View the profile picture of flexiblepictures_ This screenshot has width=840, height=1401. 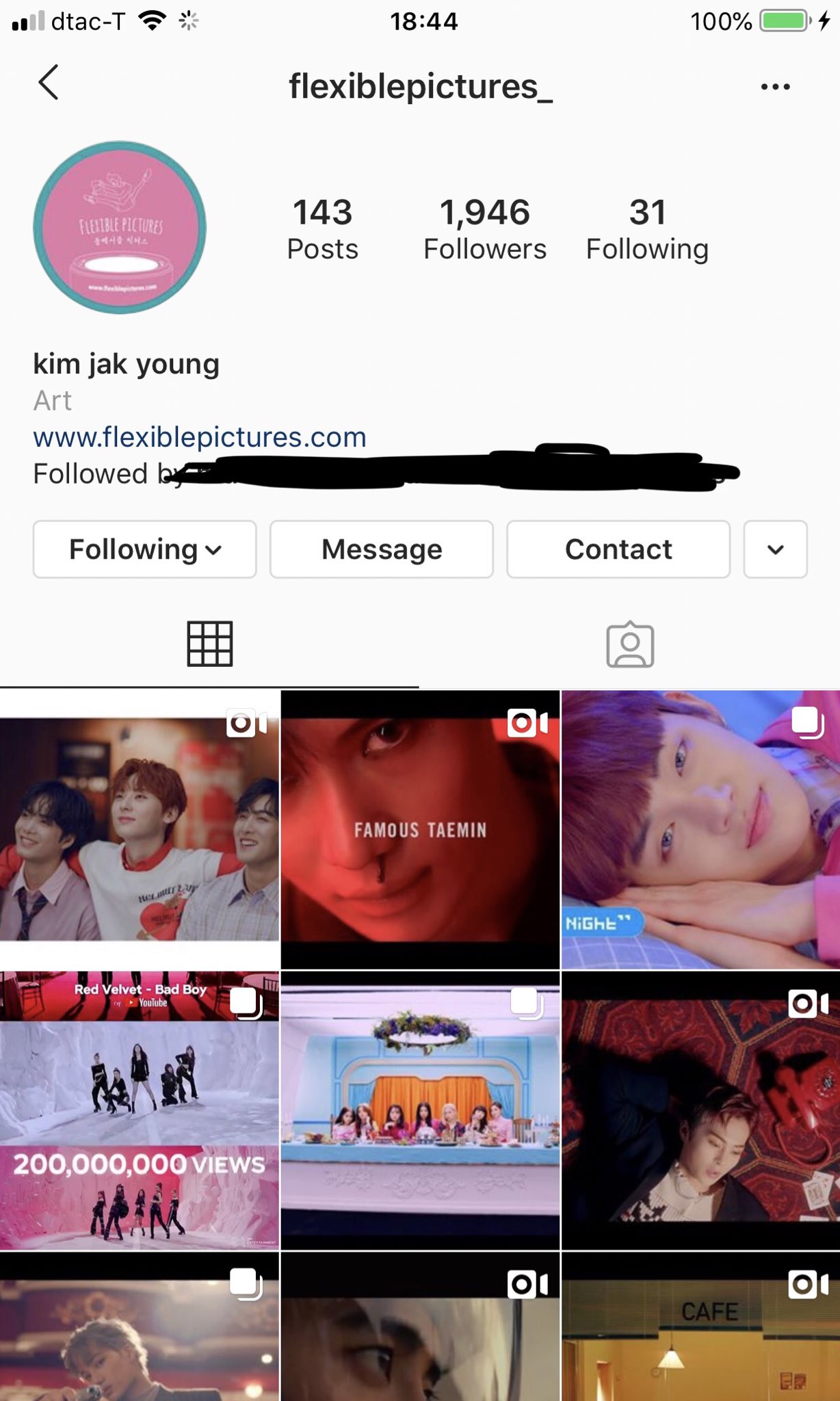pyautogui.click(x=120, y=228)
